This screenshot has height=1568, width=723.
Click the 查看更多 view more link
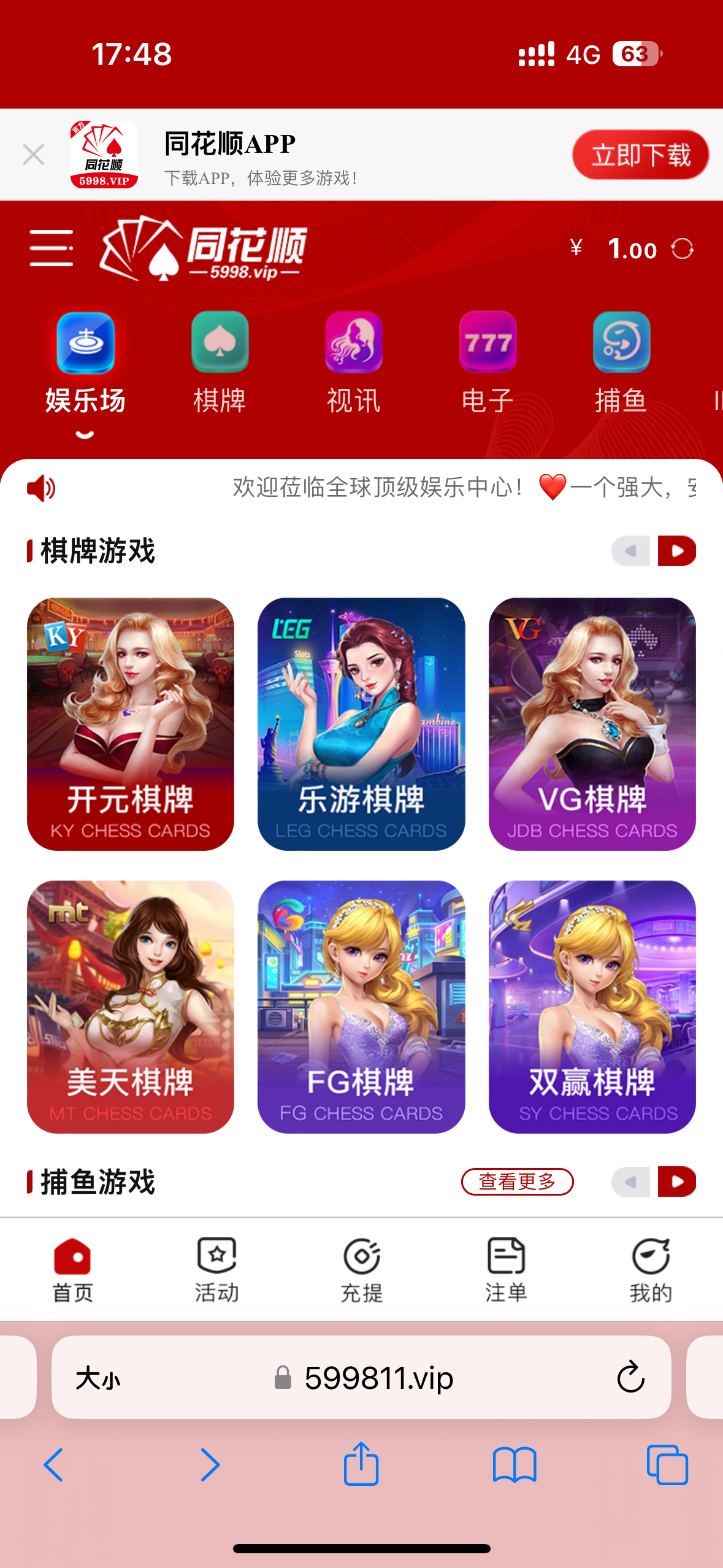tap(517, 1182)
